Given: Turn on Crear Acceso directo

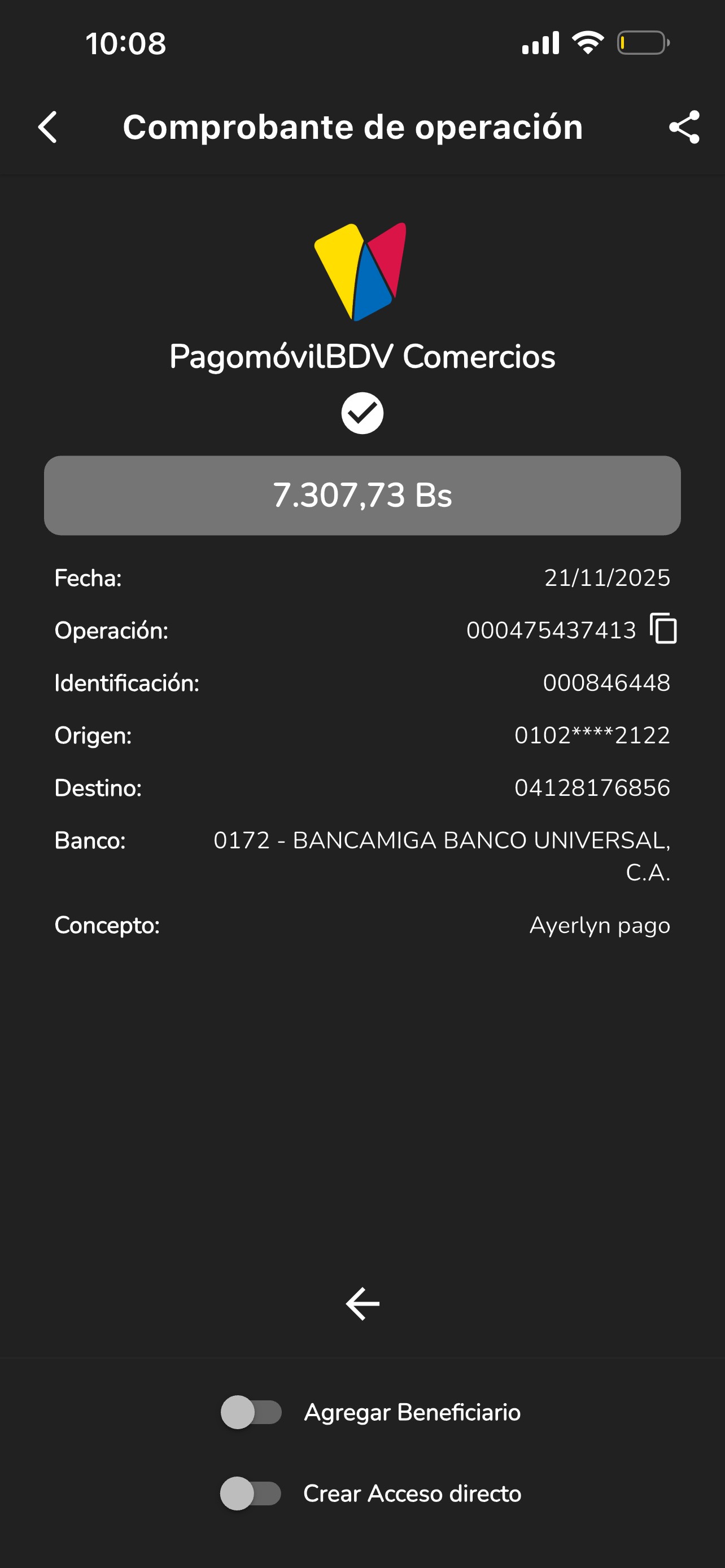Looking at the screenshot, I should [251, 1493].
